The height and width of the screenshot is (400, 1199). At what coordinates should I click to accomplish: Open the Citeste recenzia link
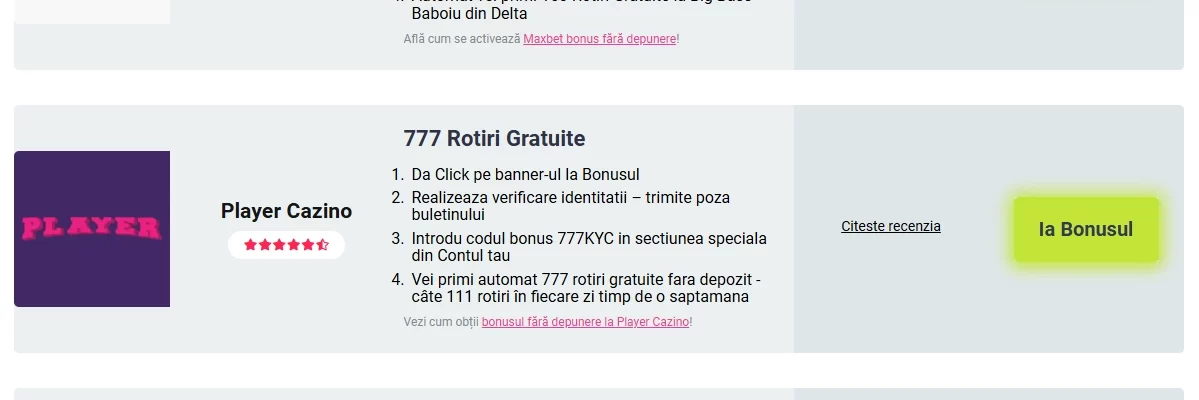(891, 226)
